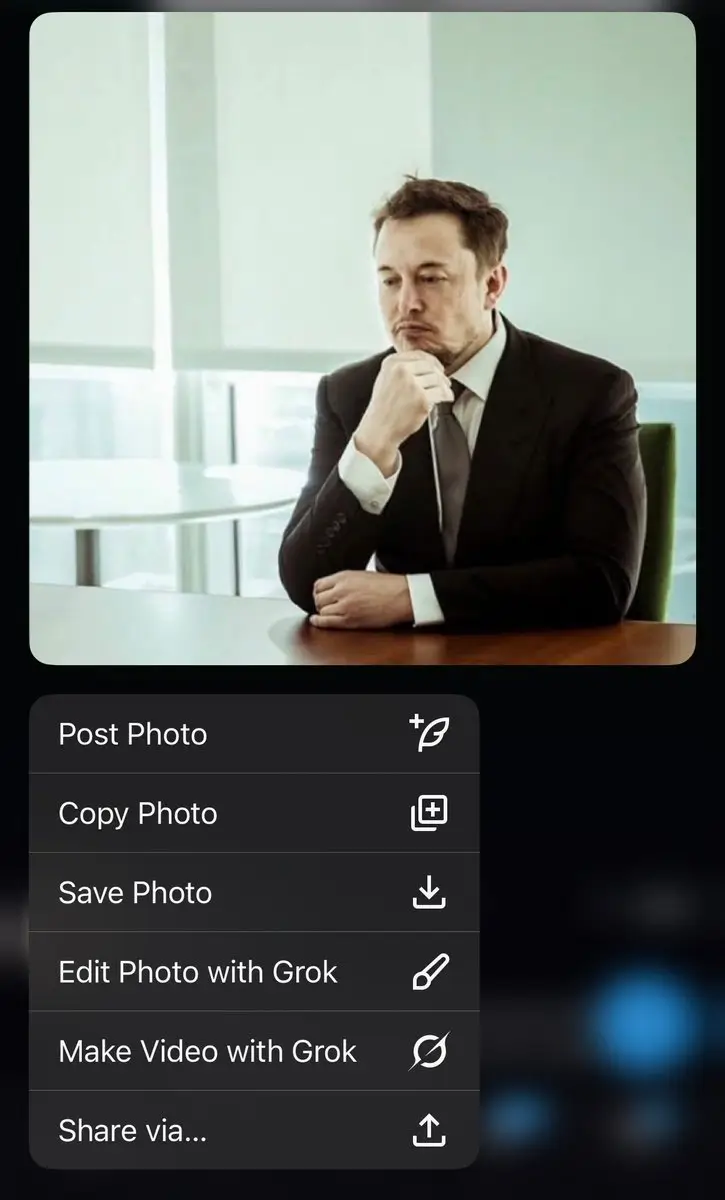Open the Share via... option
Viewport: 725px width, 1200px height.
133,1130
